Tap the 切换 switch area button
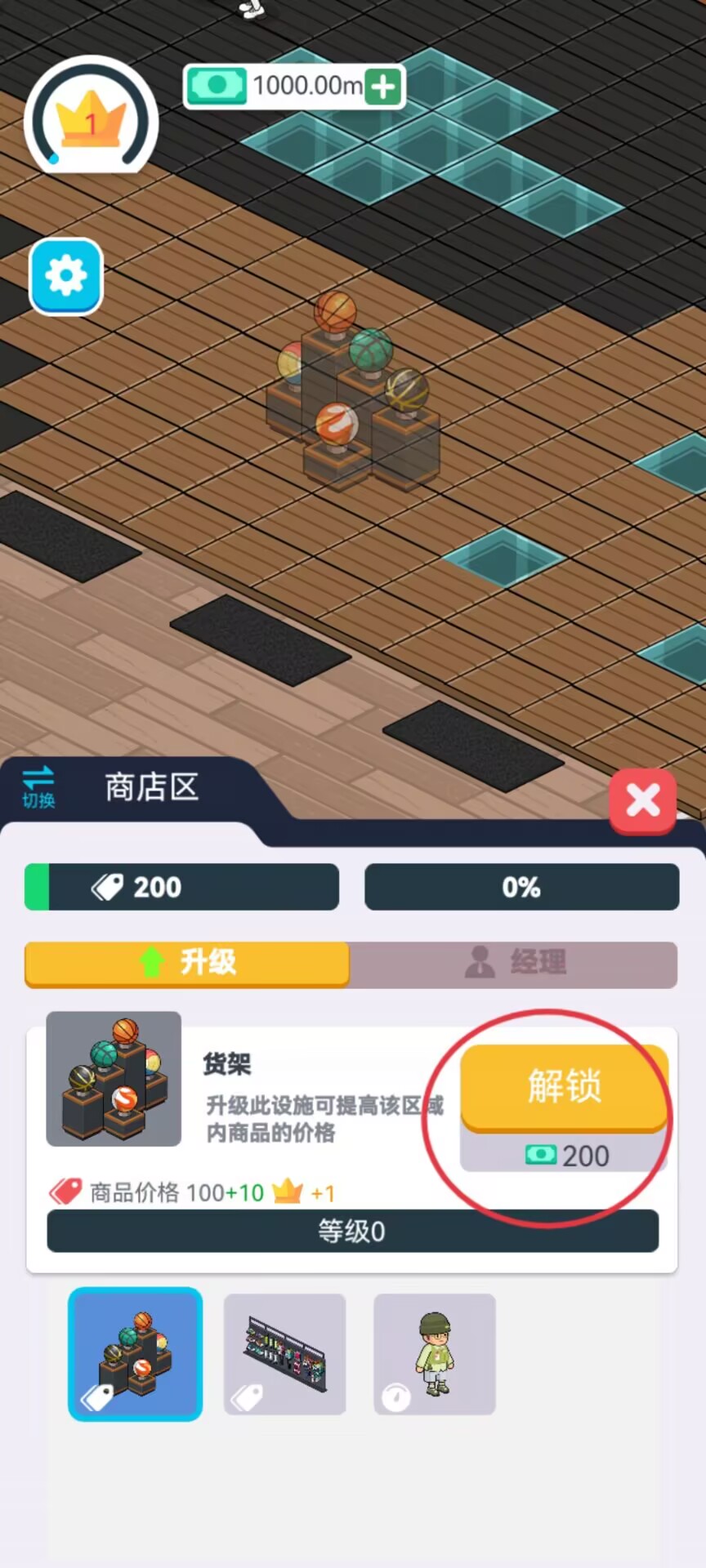 point(38,786)
